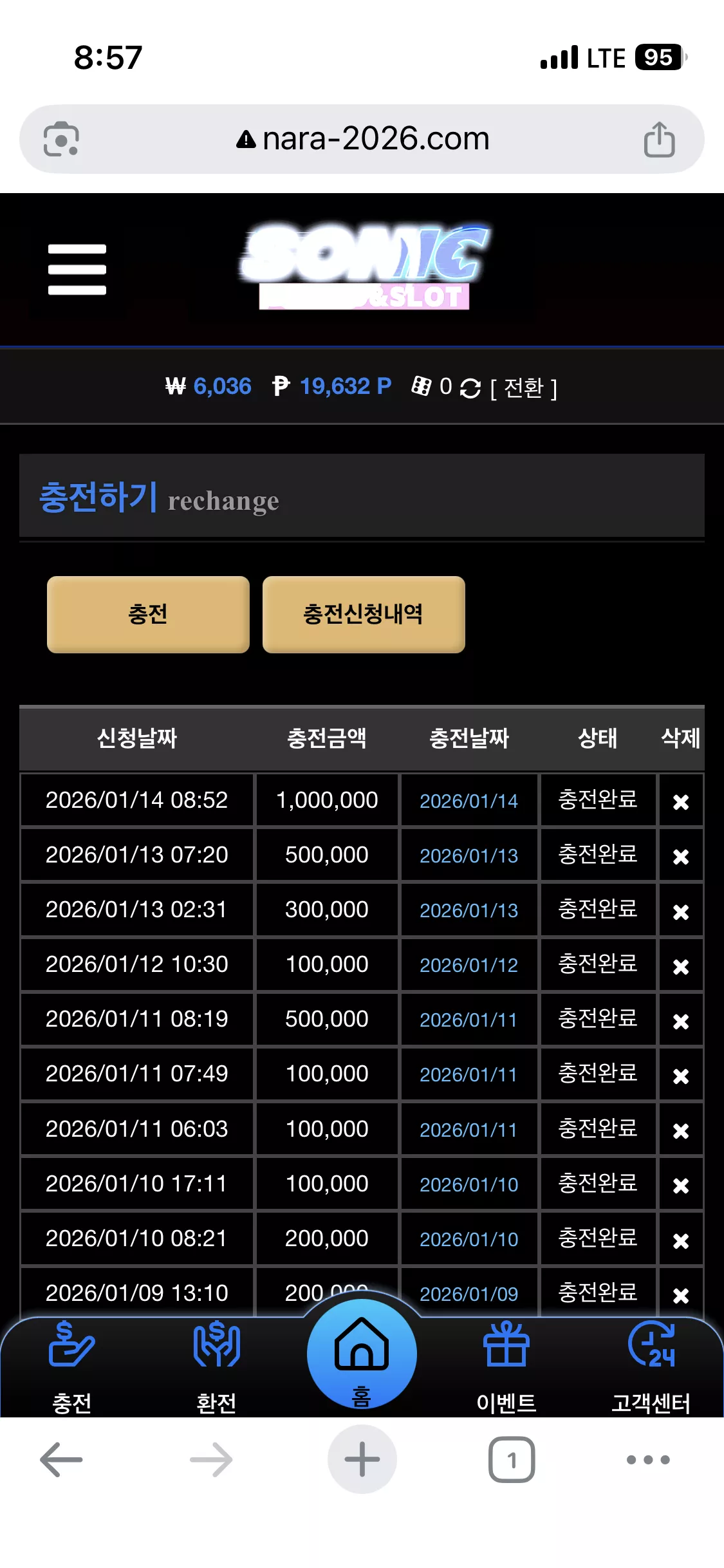Image resolution: width=724 pixels, height=1568 pixels.
Task: Tap the nara-2026.com address bar
Action: click(363, 139)
